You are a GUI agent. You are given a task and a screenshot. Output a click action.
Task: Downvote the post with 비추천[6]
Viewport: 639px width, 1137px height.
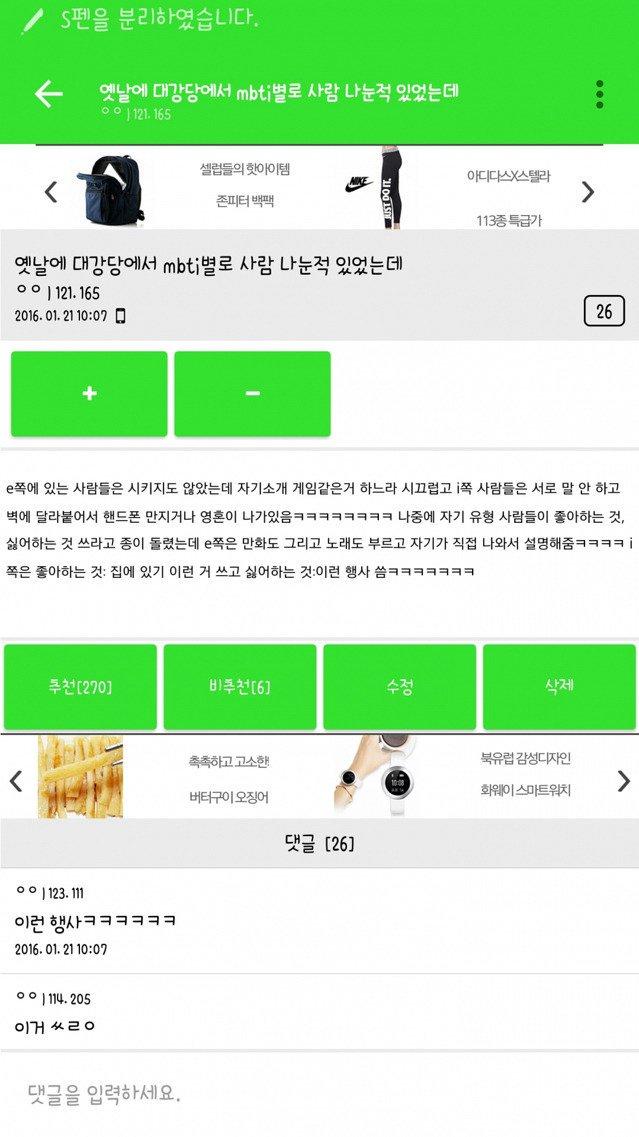[x=240, y=687]
